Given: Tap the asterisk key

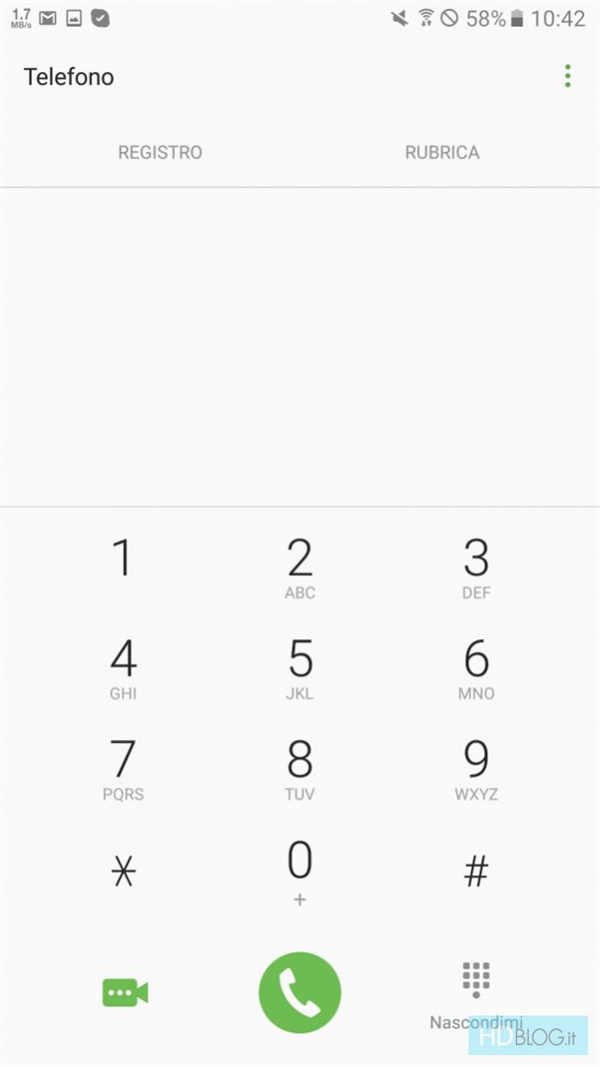Looking at the screenshot, I should tap(122, 872).
